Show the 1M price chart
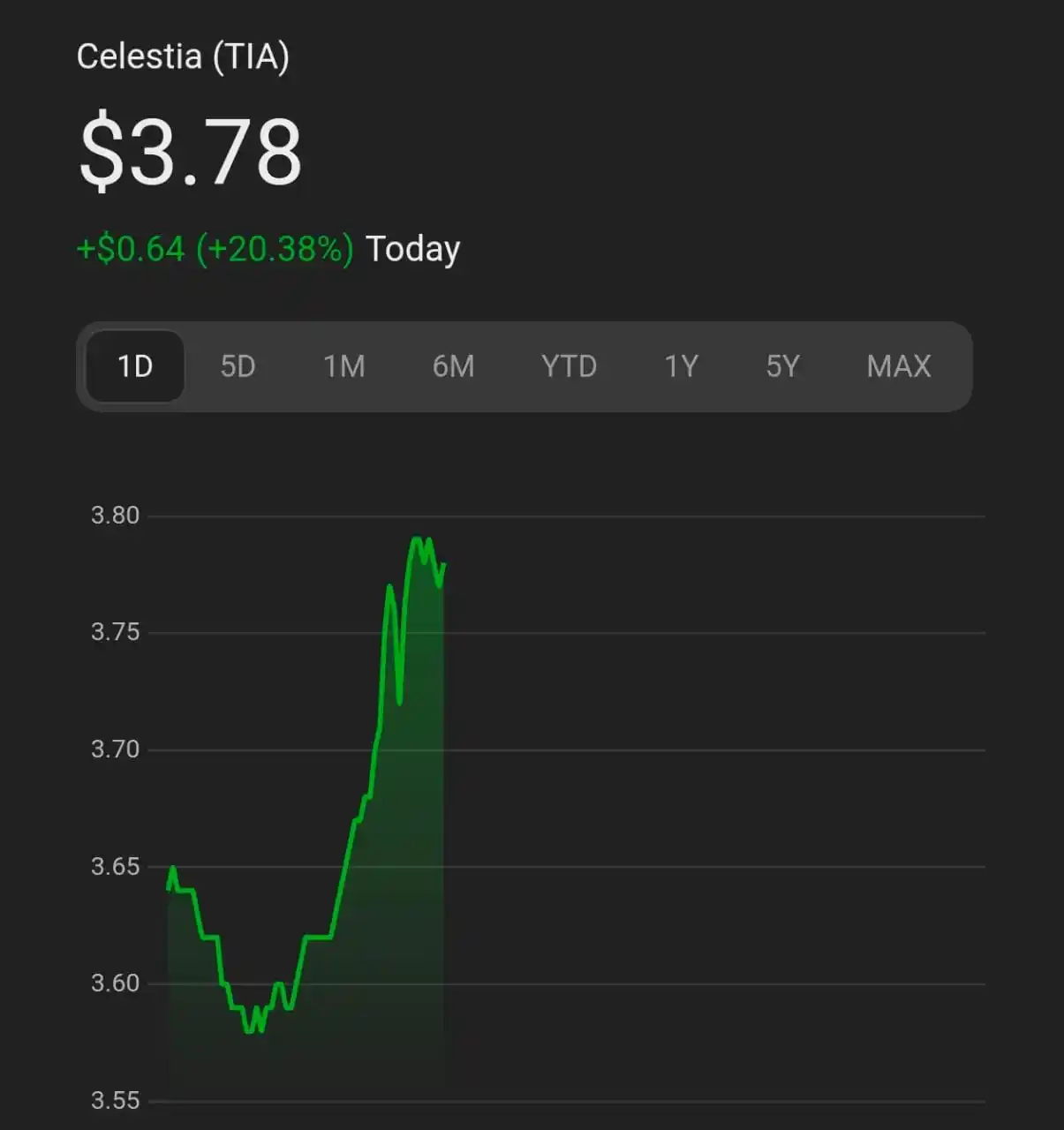Viewport: 1064px width, 1130px height. pyautogui.click(x=343, y=366)
